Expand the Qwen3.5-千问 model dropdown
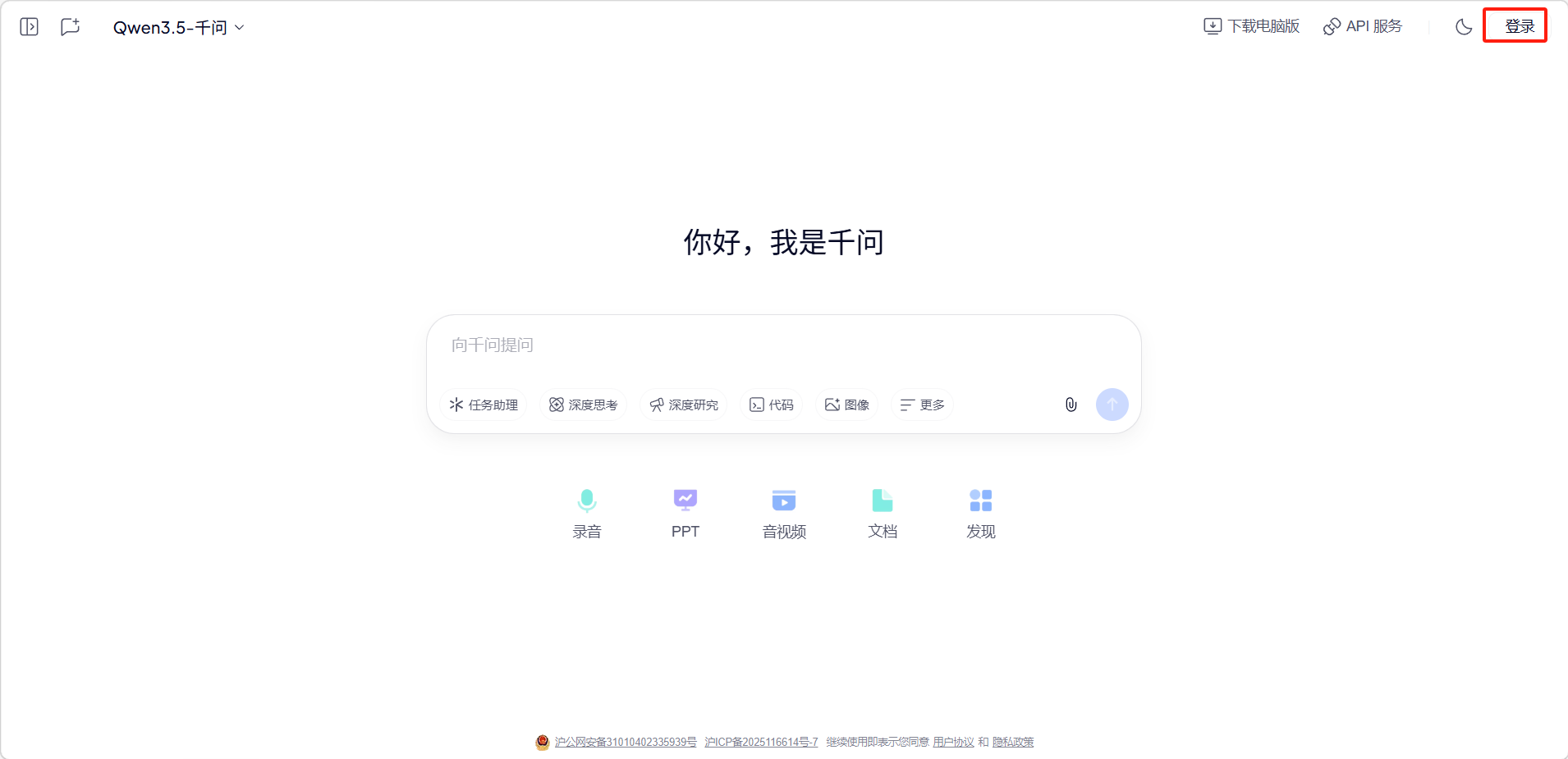Image resolution: width=1568 pixels, height=759 pixels. click(178, 28)
